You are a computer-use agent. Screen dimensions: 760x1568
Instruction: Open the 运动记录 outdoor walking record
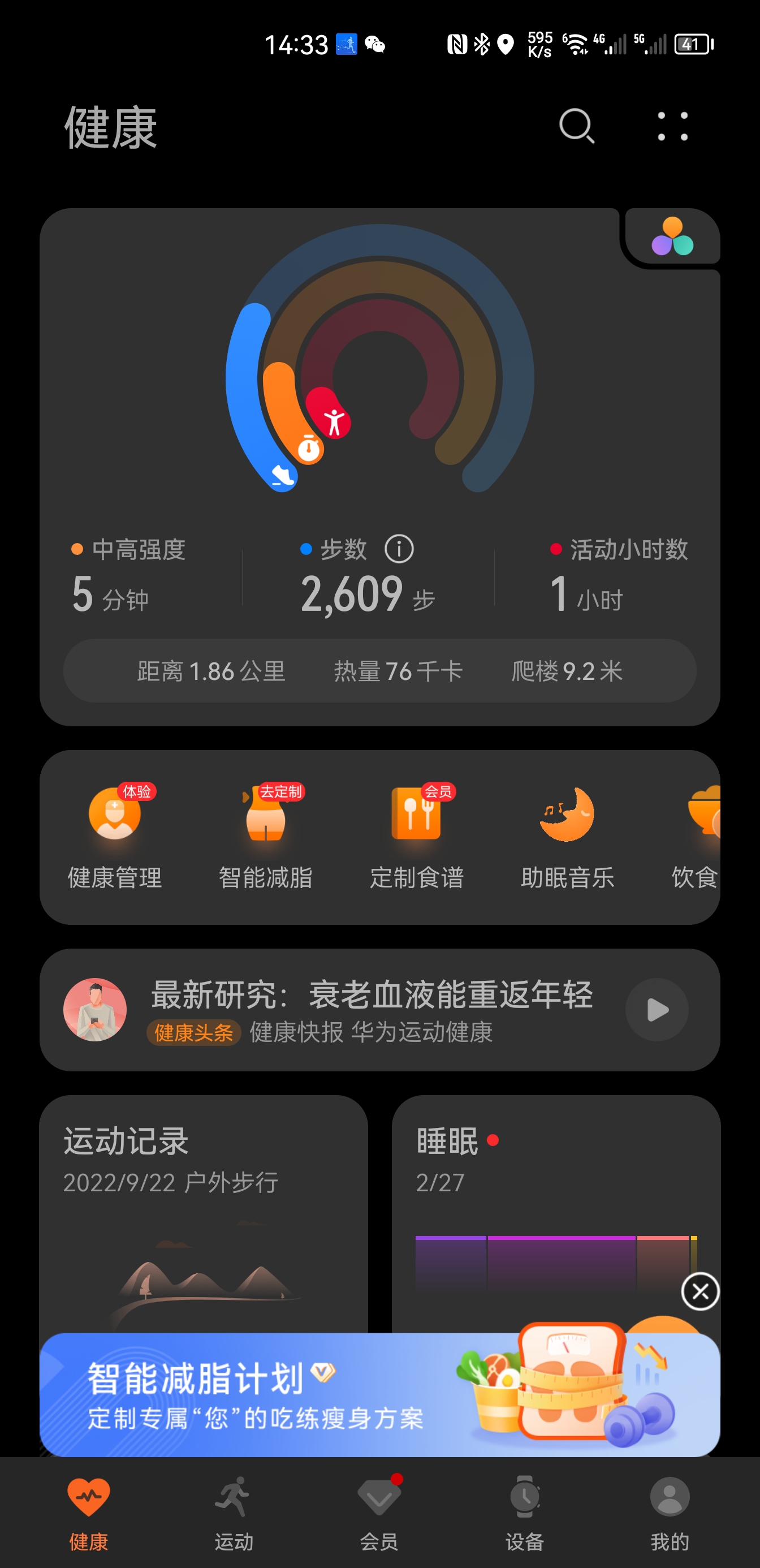[207, 1187]
